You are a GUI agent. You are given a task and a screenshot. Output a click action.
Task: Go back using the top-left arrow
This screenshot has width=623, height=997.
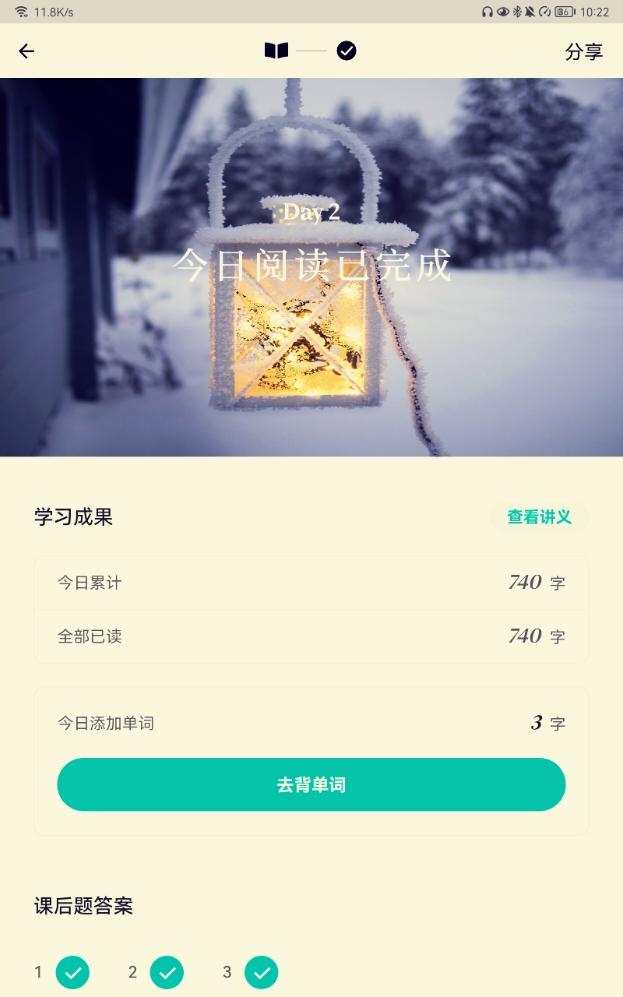[27, 51]
